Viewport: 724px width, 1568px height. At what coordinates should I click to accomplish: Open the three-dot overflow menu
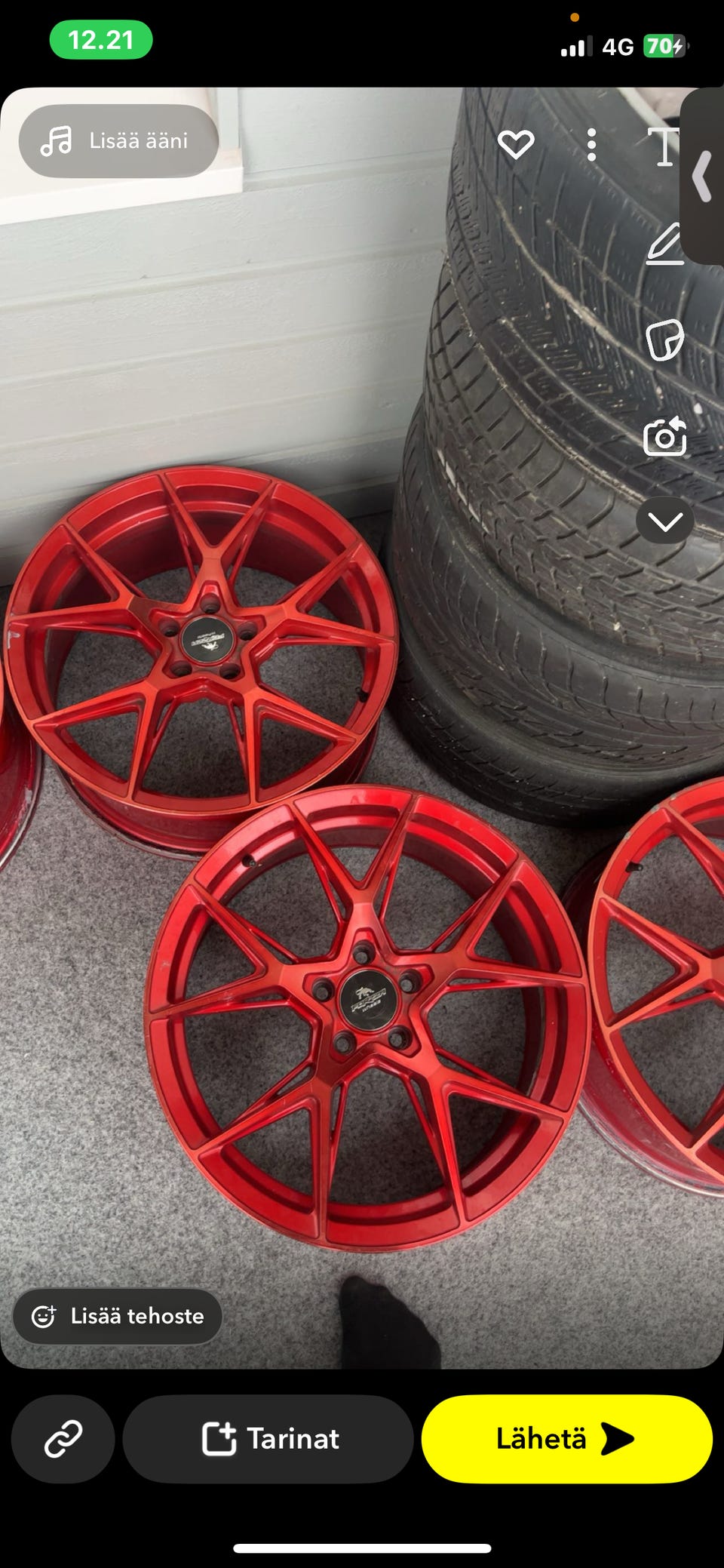591,144
